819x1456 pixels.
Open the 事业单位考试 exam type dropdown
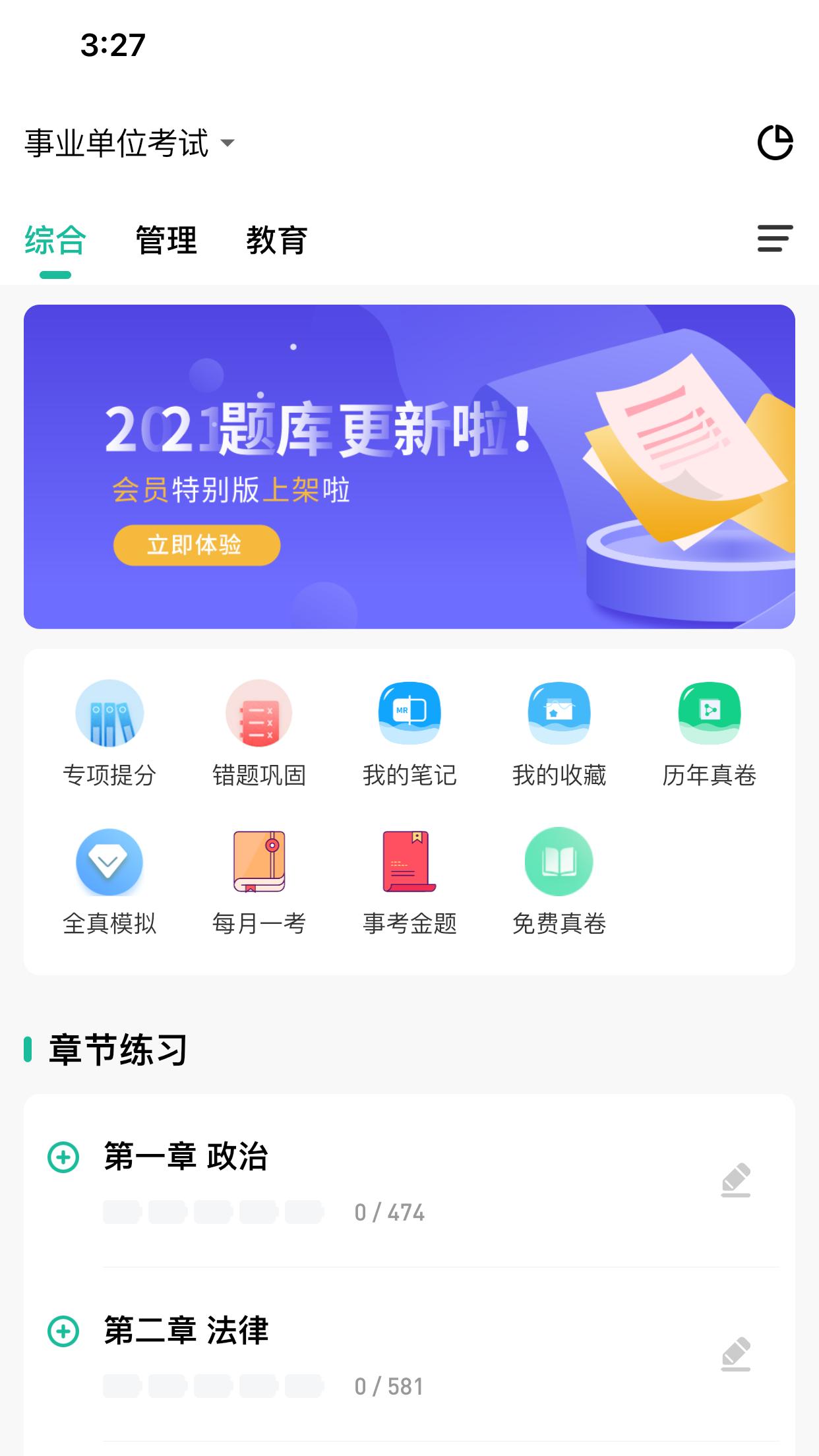(x=130, y=143)
